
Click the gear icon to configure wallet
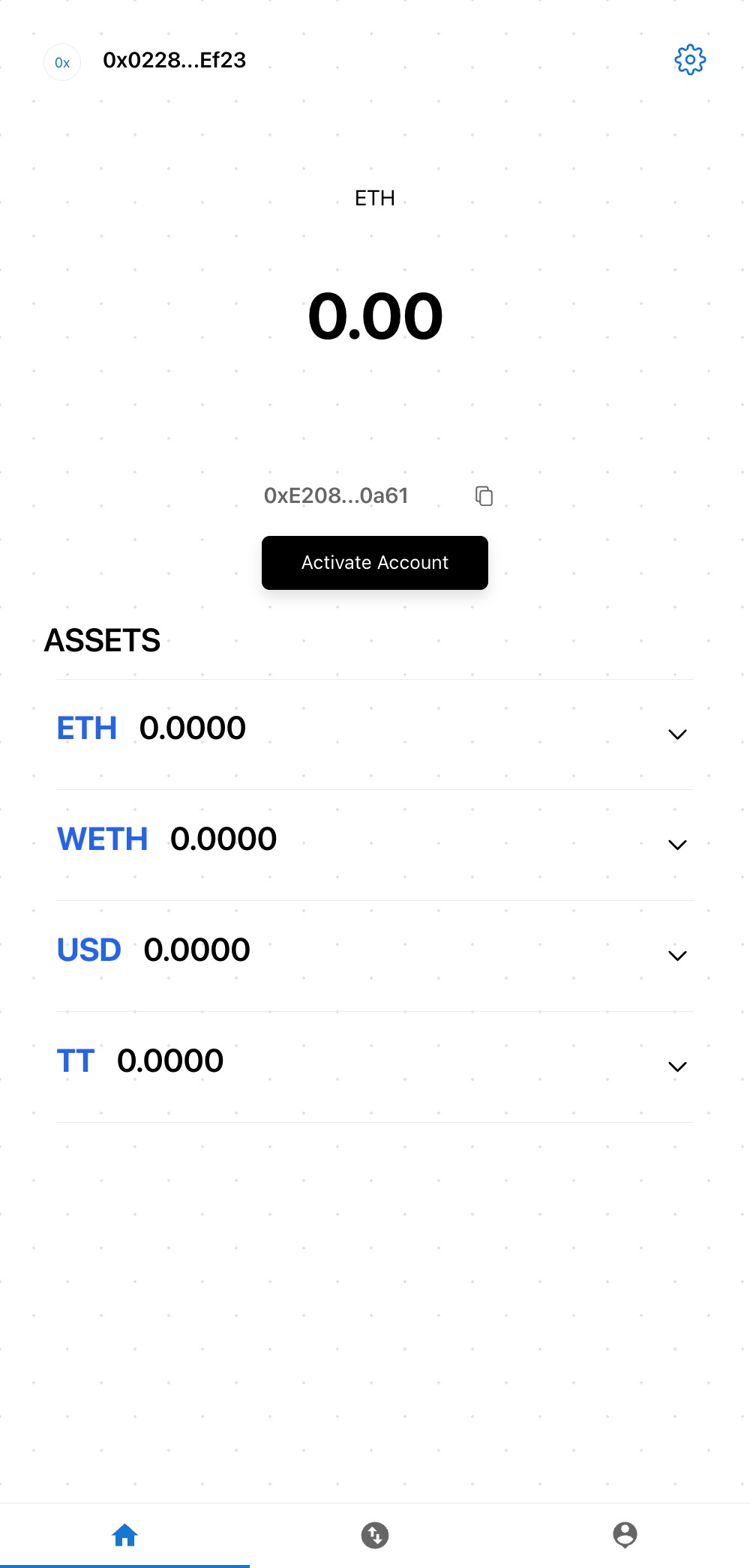[x=689, y=60]
